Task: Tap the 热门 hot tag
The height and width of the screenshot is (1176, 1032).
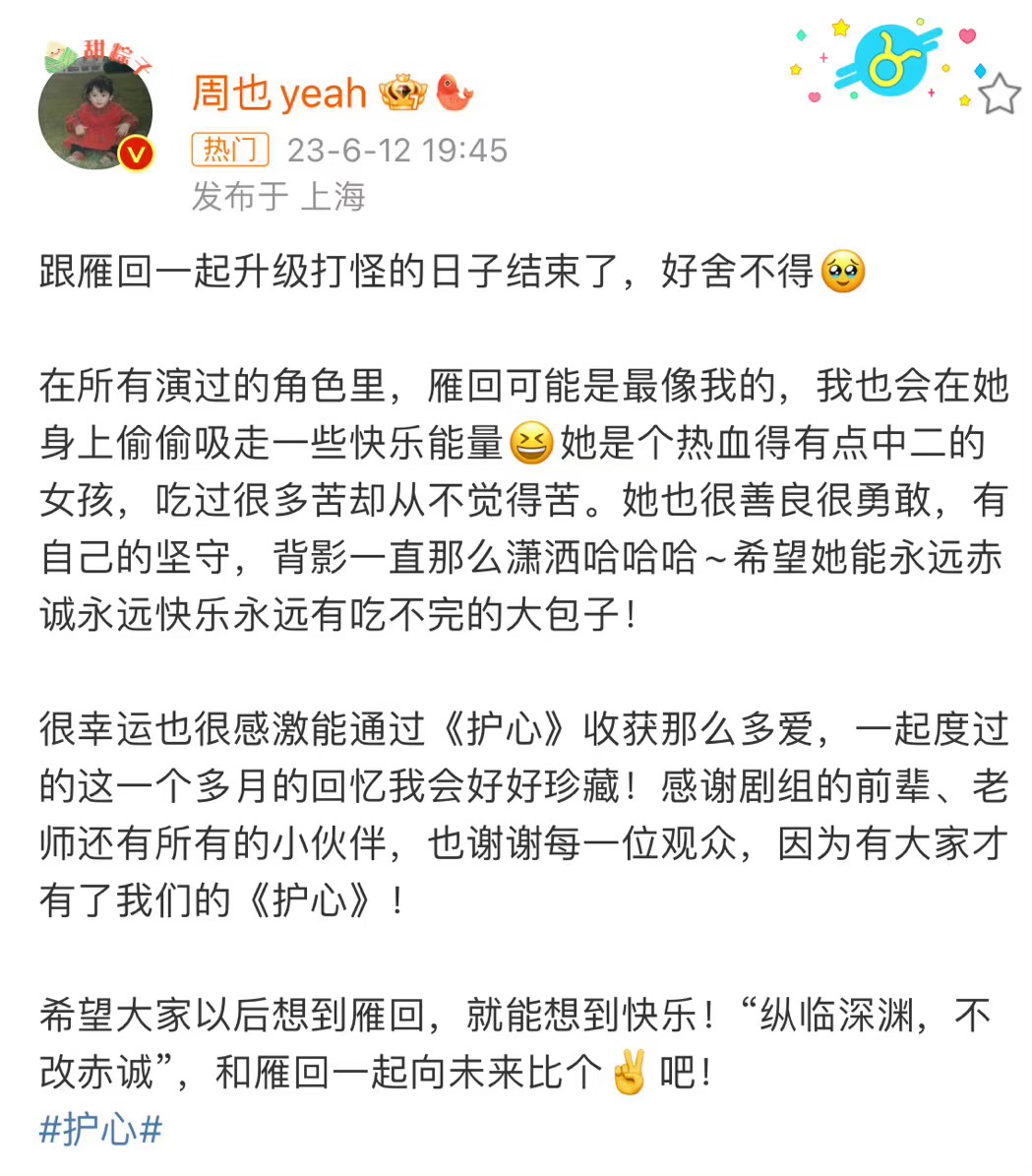Action: coord(229,150)
